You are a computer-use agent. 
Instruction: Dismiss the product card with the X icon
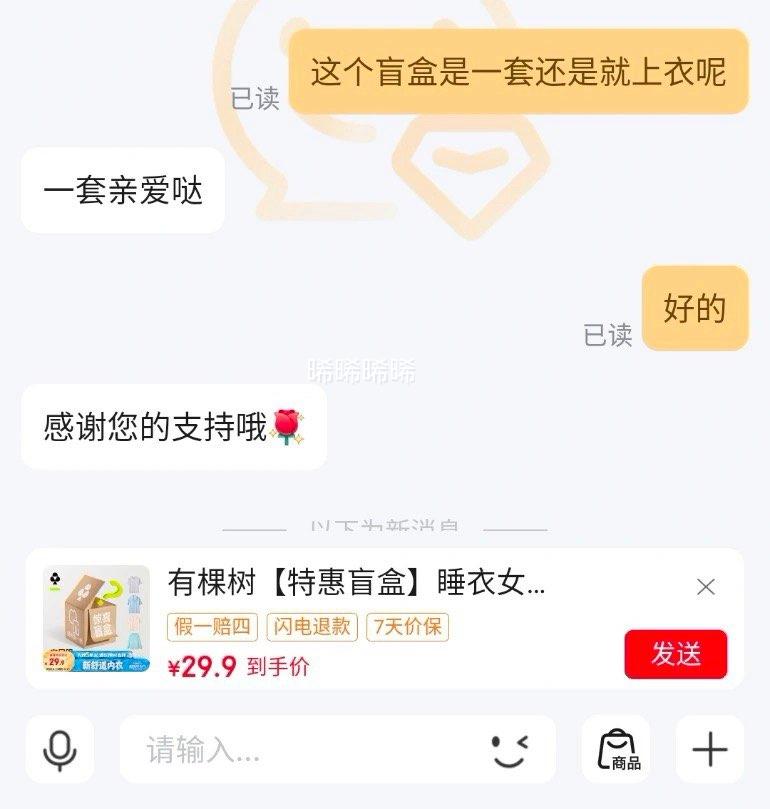707,585
